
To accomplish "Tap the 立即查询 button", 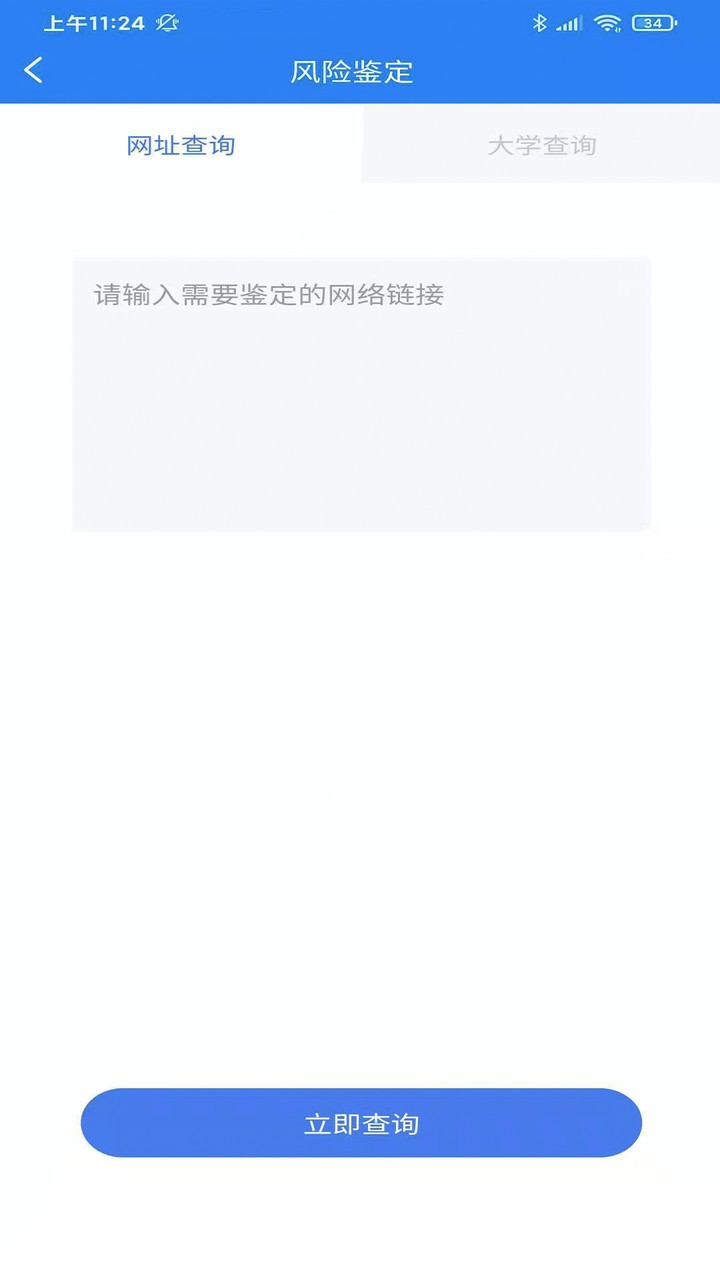I will click(361, 1123).
